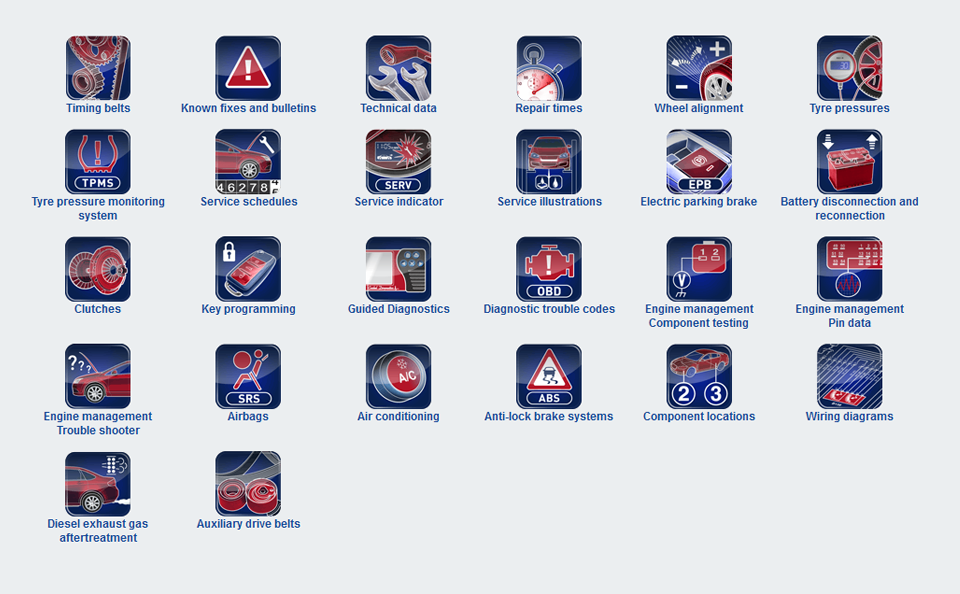Open Tyre pressure monitoring system
This screenshot has height=594, width=960.
[98, 162]
